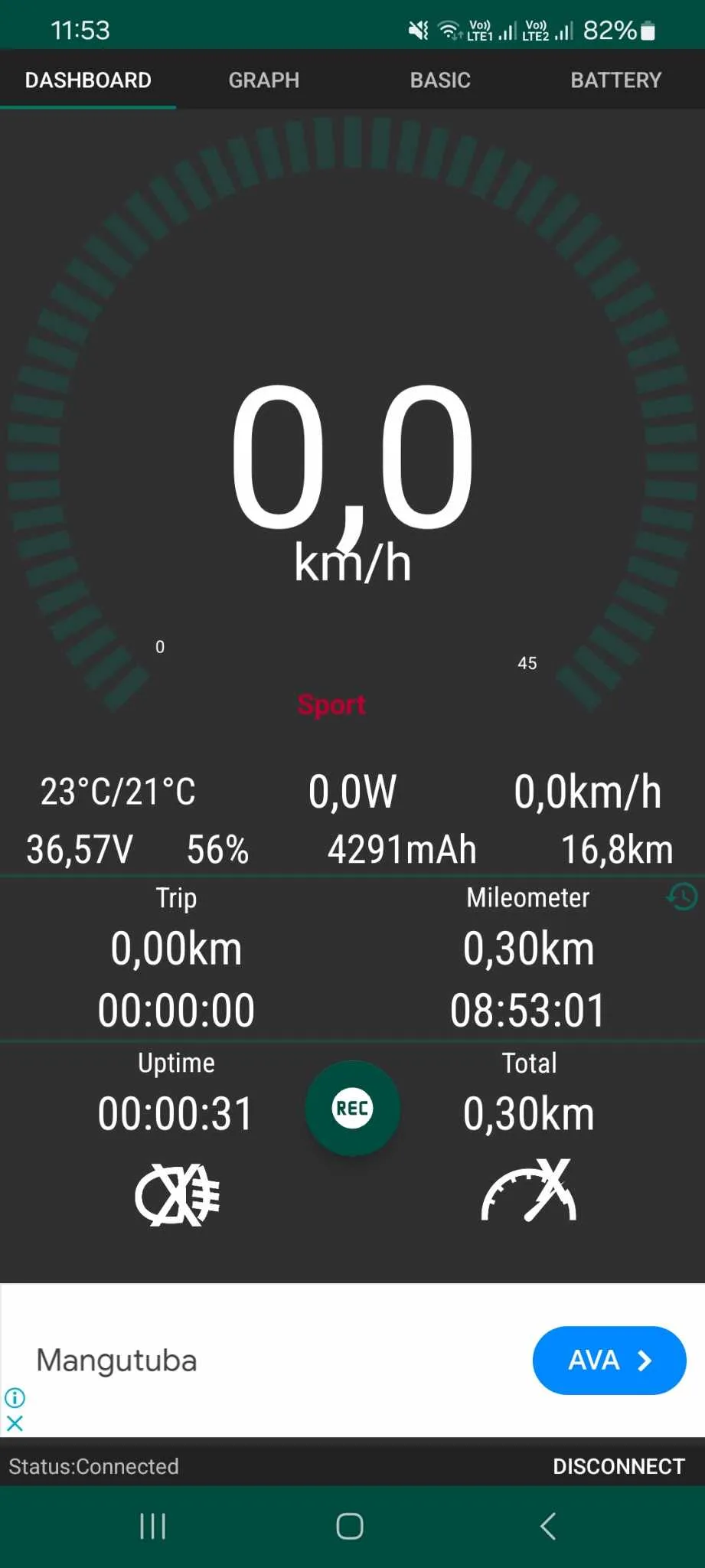The width and height of the screenshot is (705, 1568).
Task: Open the BATTERY tab
Action: coord(616,80)
